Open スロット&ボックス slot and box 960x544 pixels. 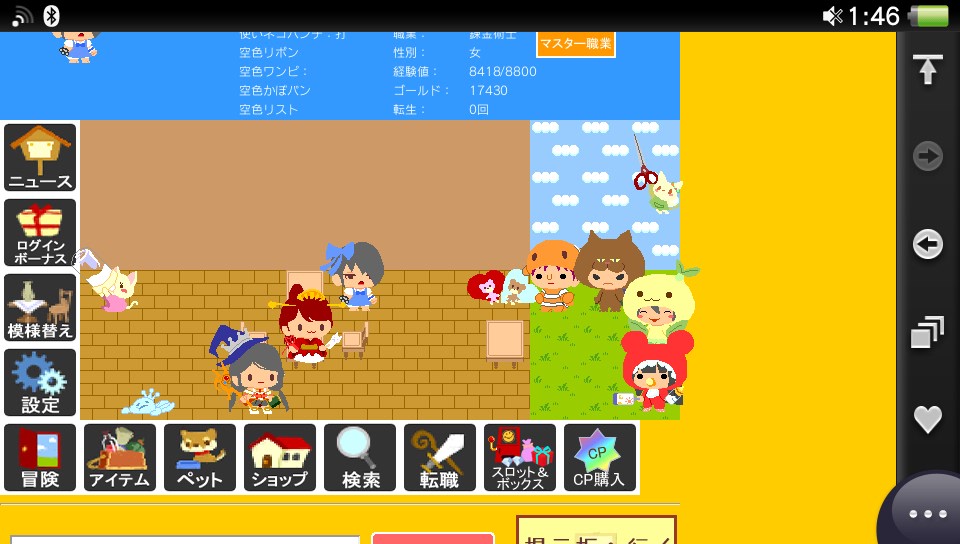[520, 457]
